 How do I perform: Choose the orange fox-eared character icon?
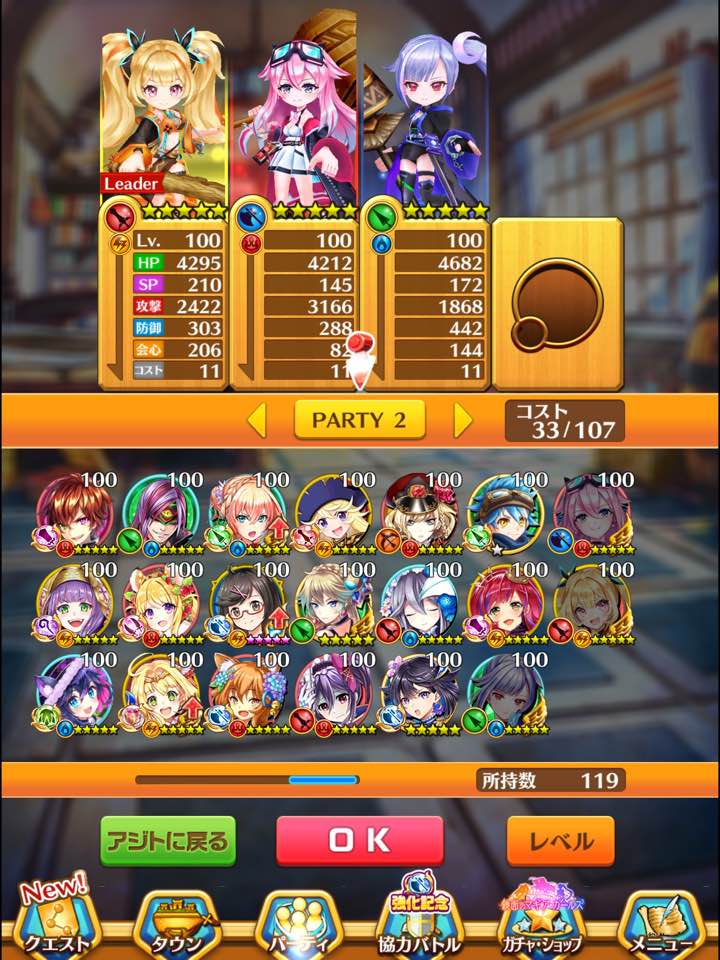[249, 694]
